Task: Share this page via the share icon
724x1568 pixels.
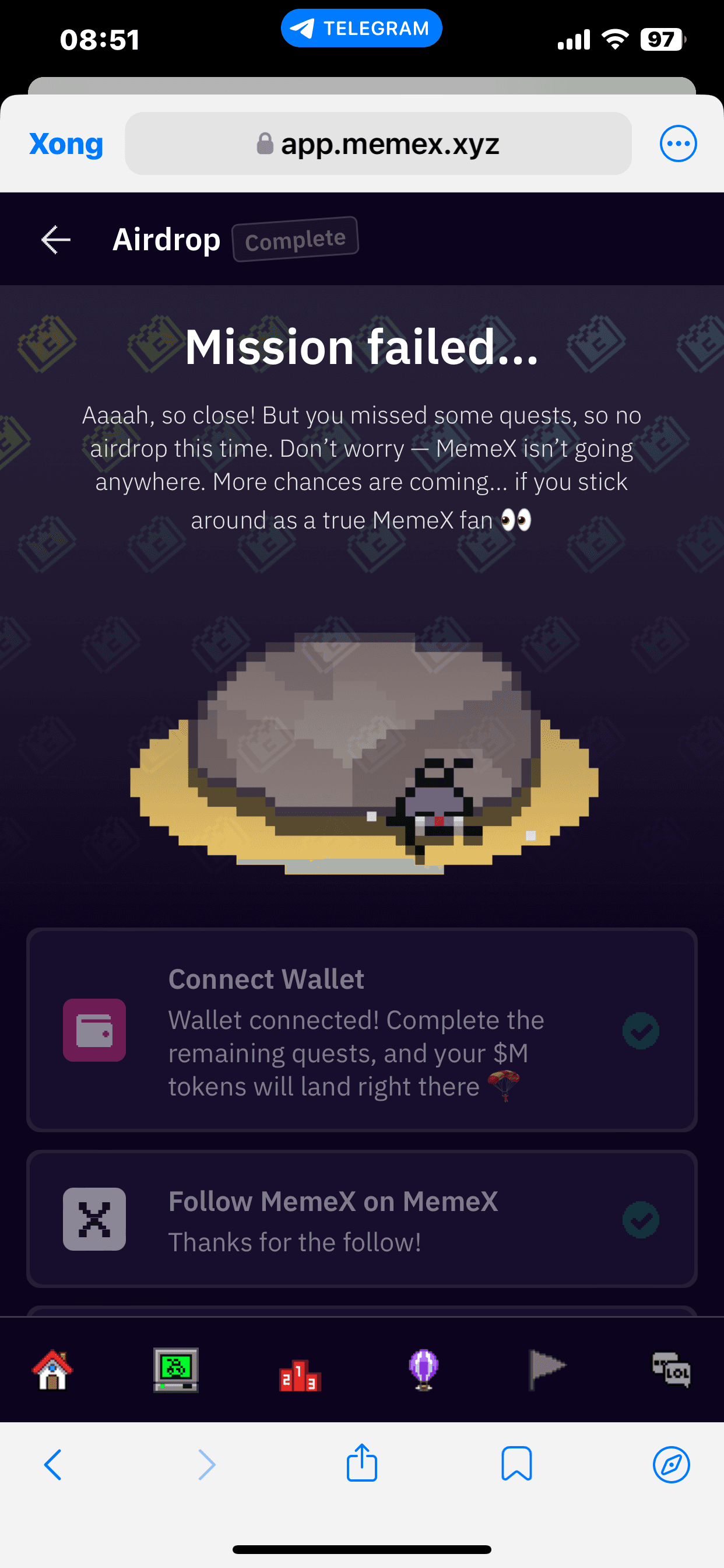Action: tap(362, 1464)
